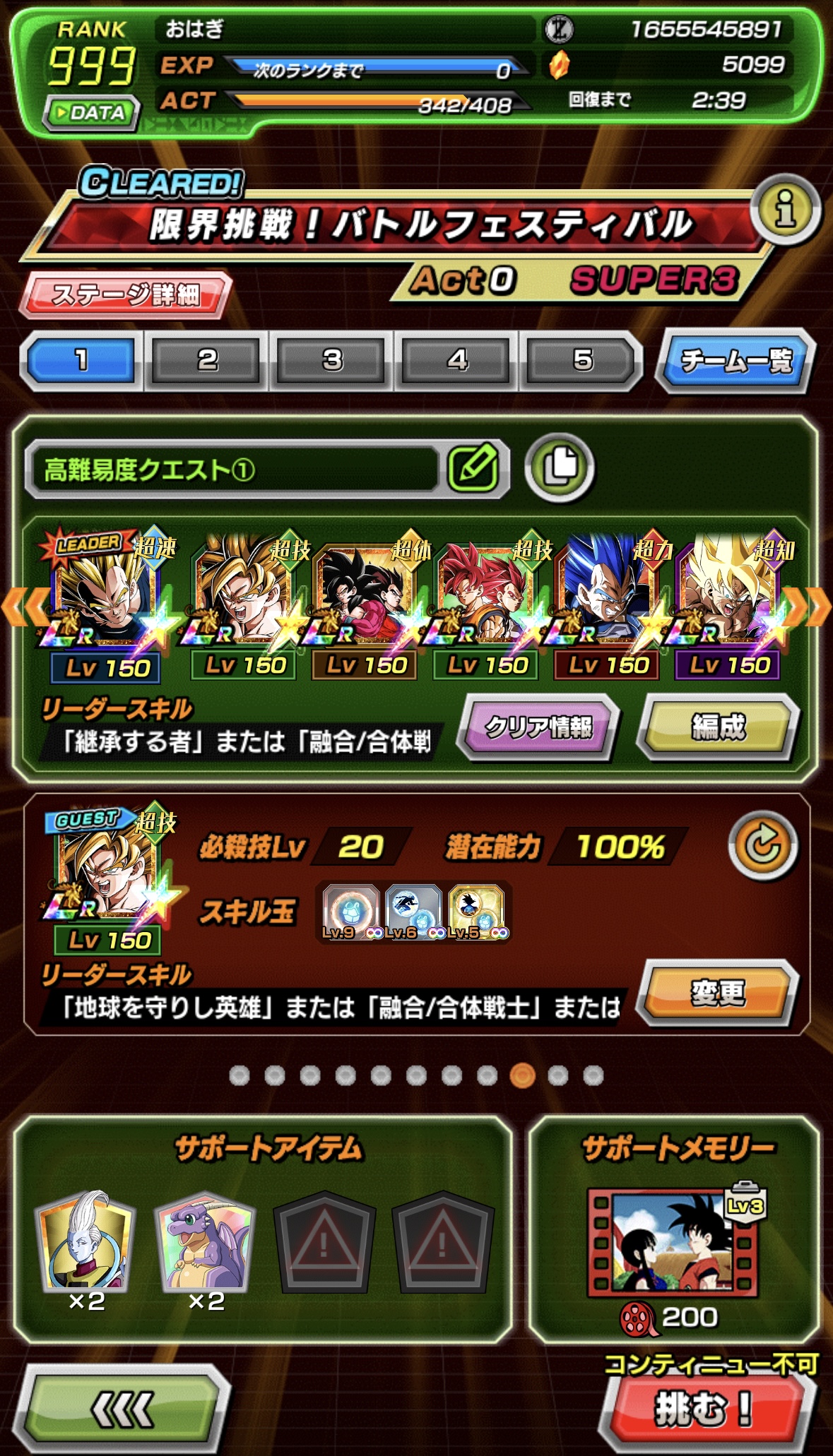
Task: Open the DATA button under rank
Action: tap(92, 112)
